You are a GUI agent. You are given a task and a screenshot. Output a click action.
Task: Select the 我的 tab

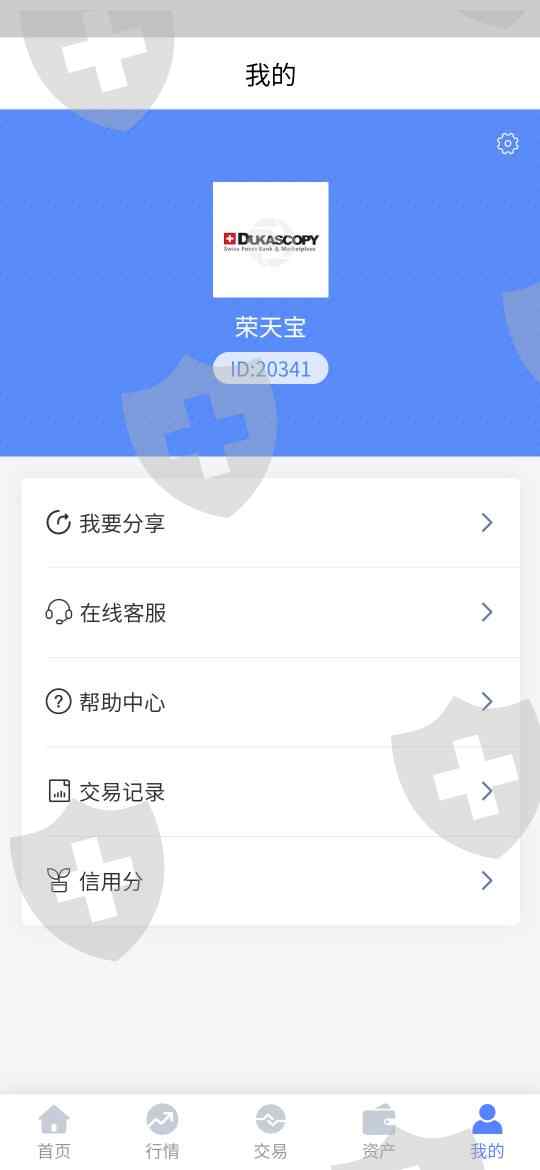coord(486,1132)
